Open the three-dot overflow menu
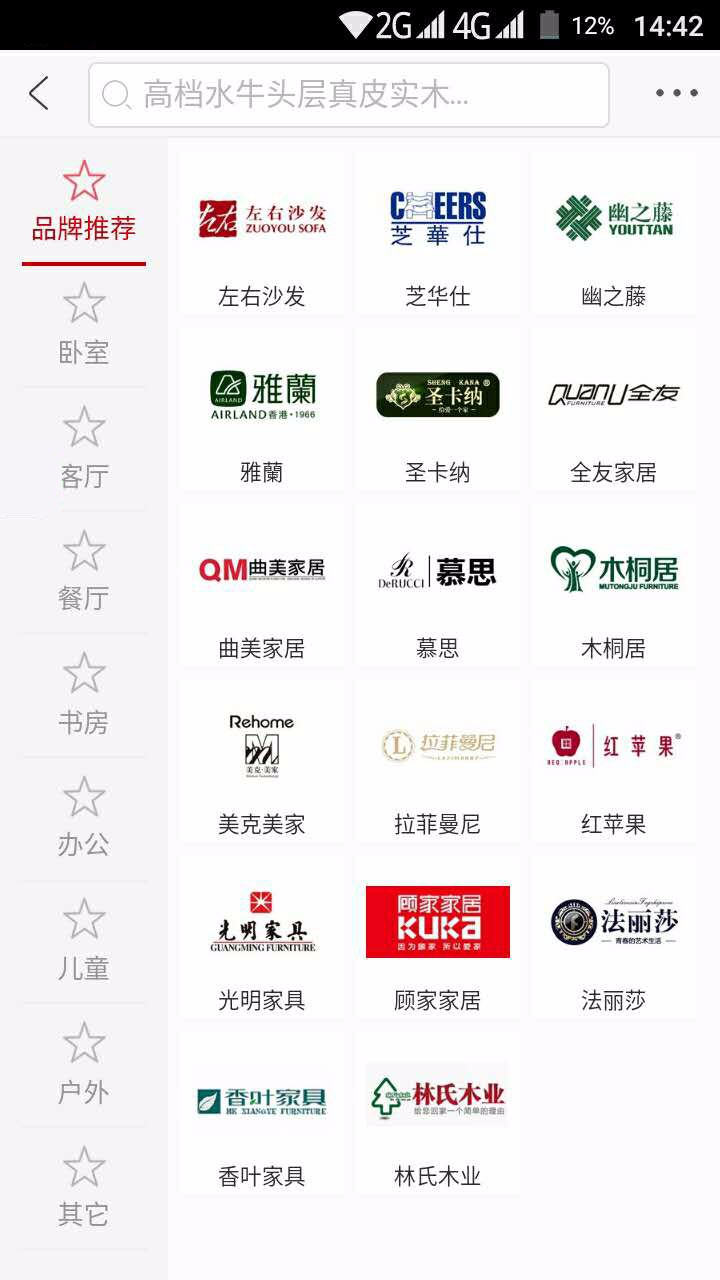Viewport: 720px width, 1280px height. pos(677,94)
